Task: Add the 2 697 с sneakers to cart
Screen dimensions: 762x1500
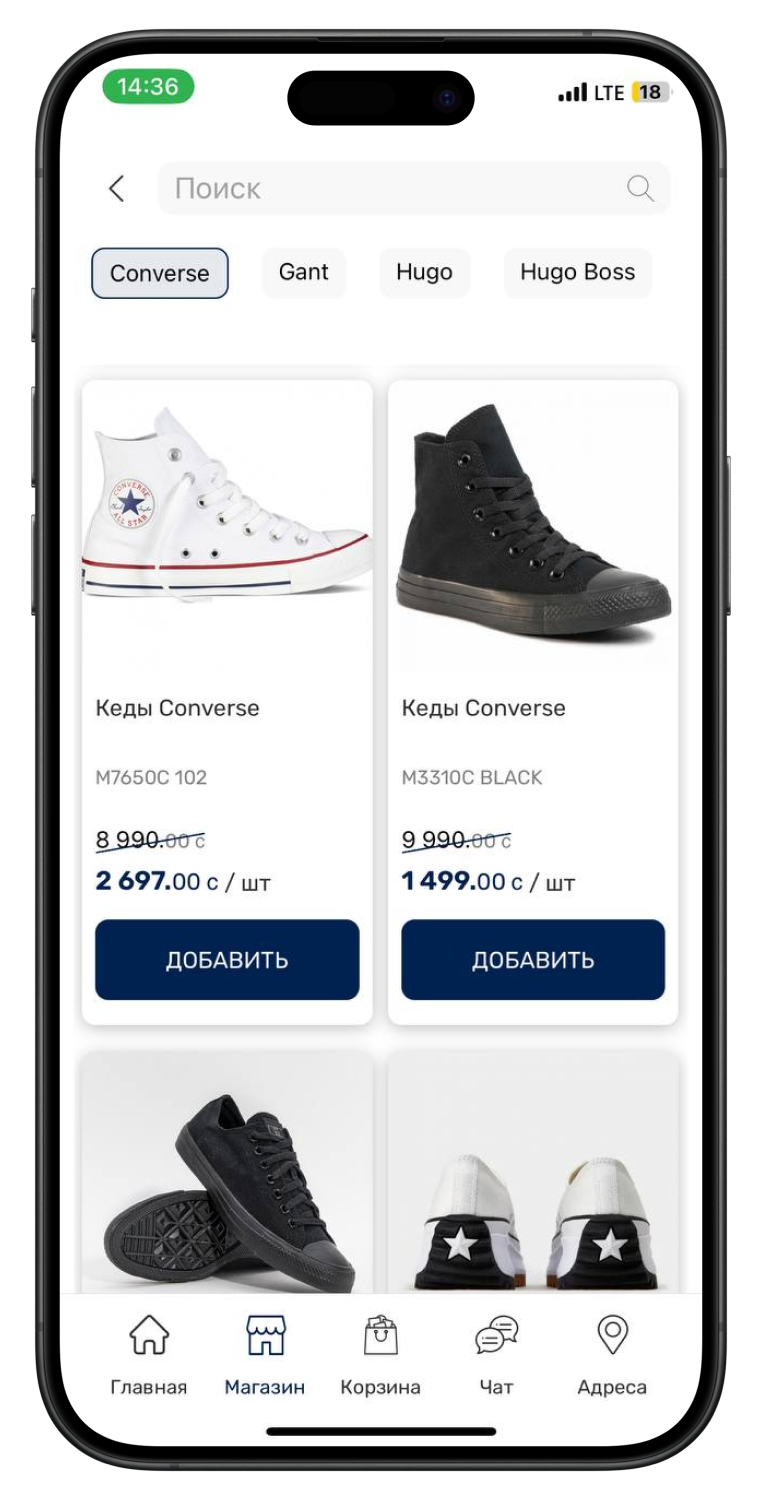Action: point(227,960)
